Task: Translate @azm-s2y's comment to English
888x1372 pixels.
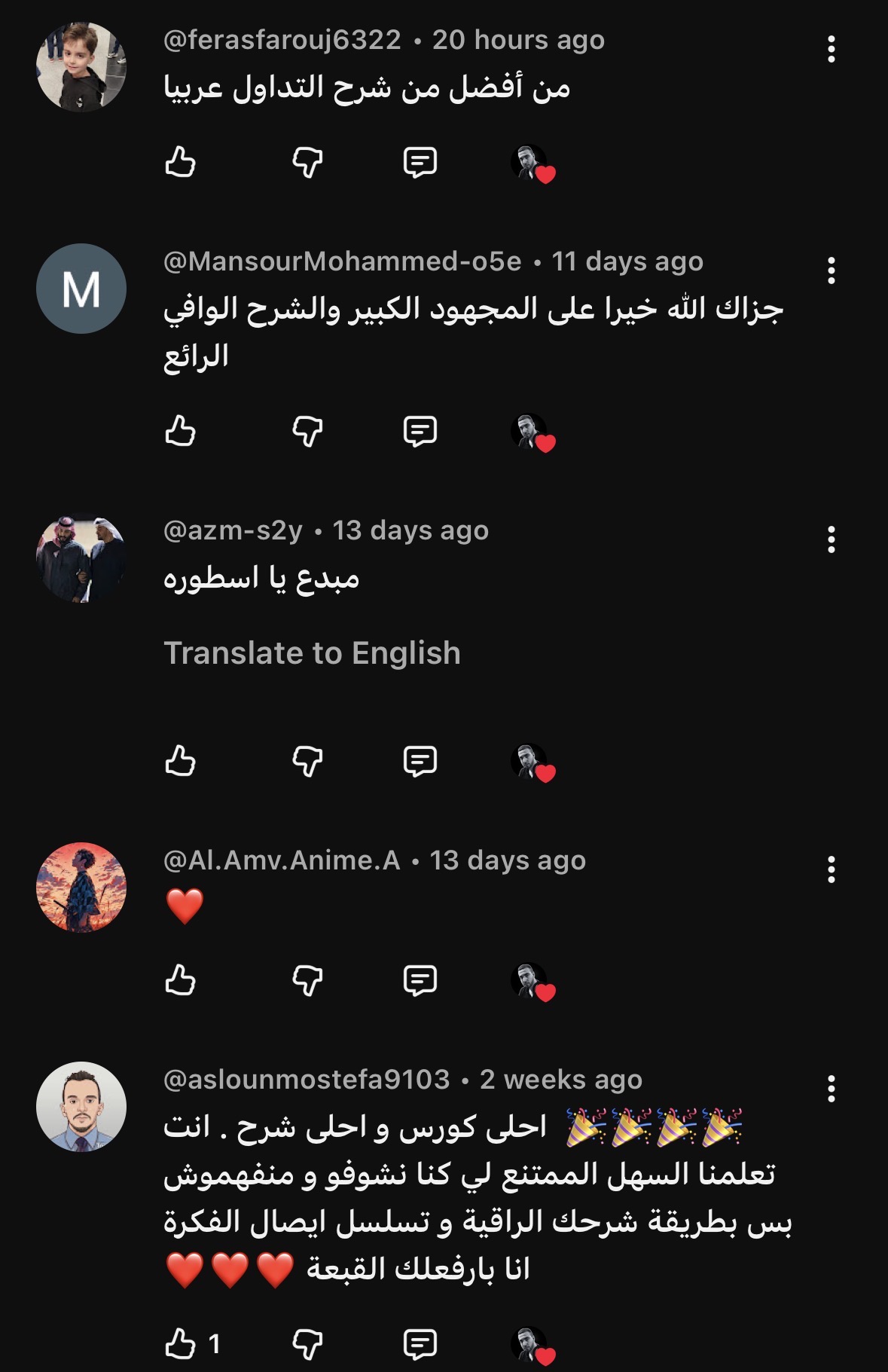Action: click(x=312, y=653)
